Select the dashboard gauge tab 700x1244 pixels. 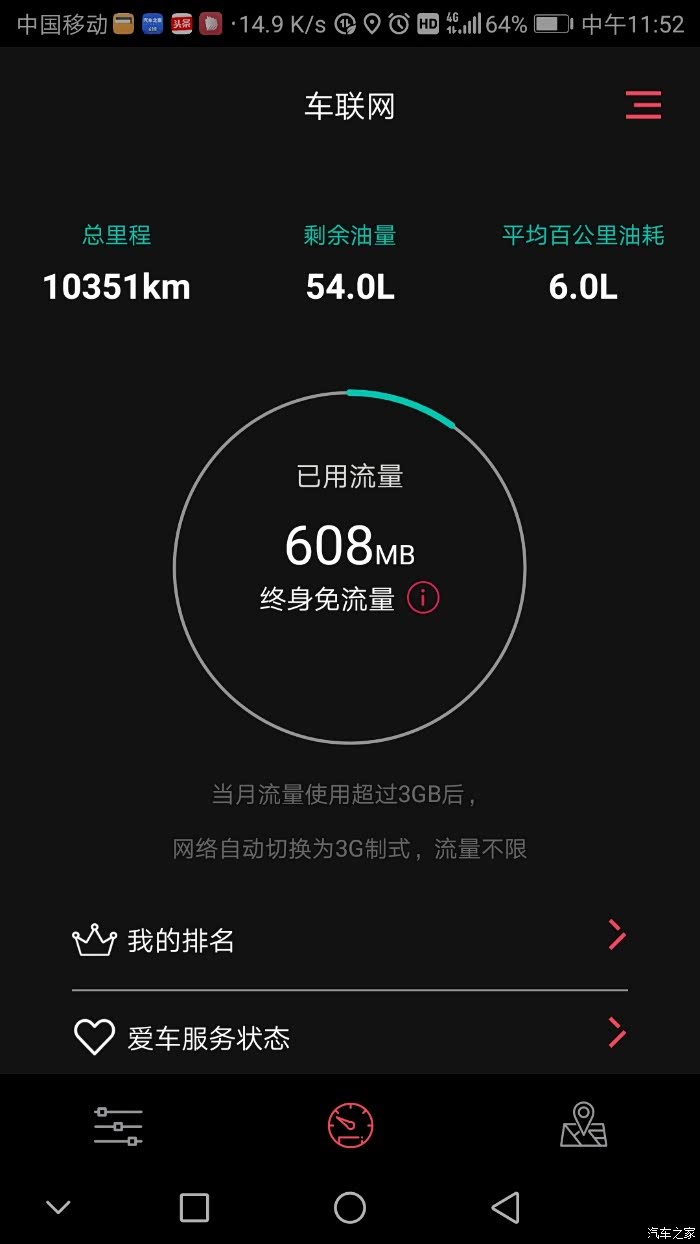tap(350, 1125)
